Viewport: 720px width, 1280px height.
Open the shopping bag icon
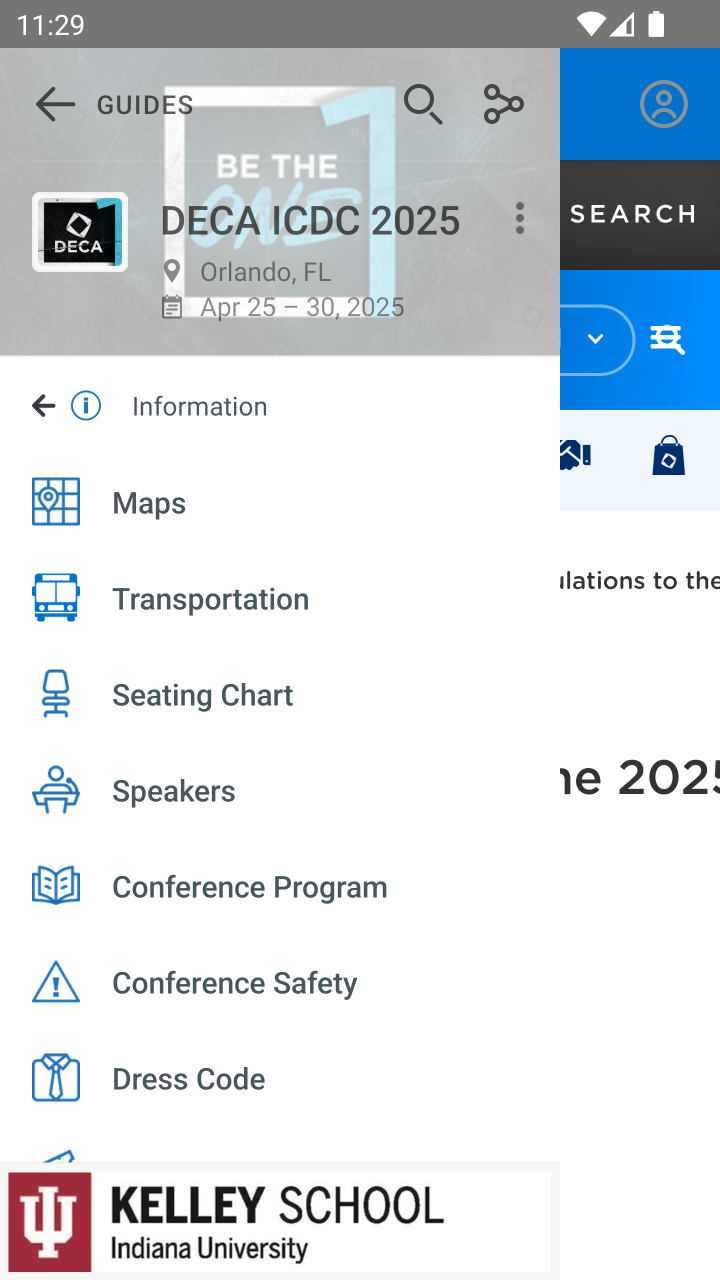tap(668, 456)
